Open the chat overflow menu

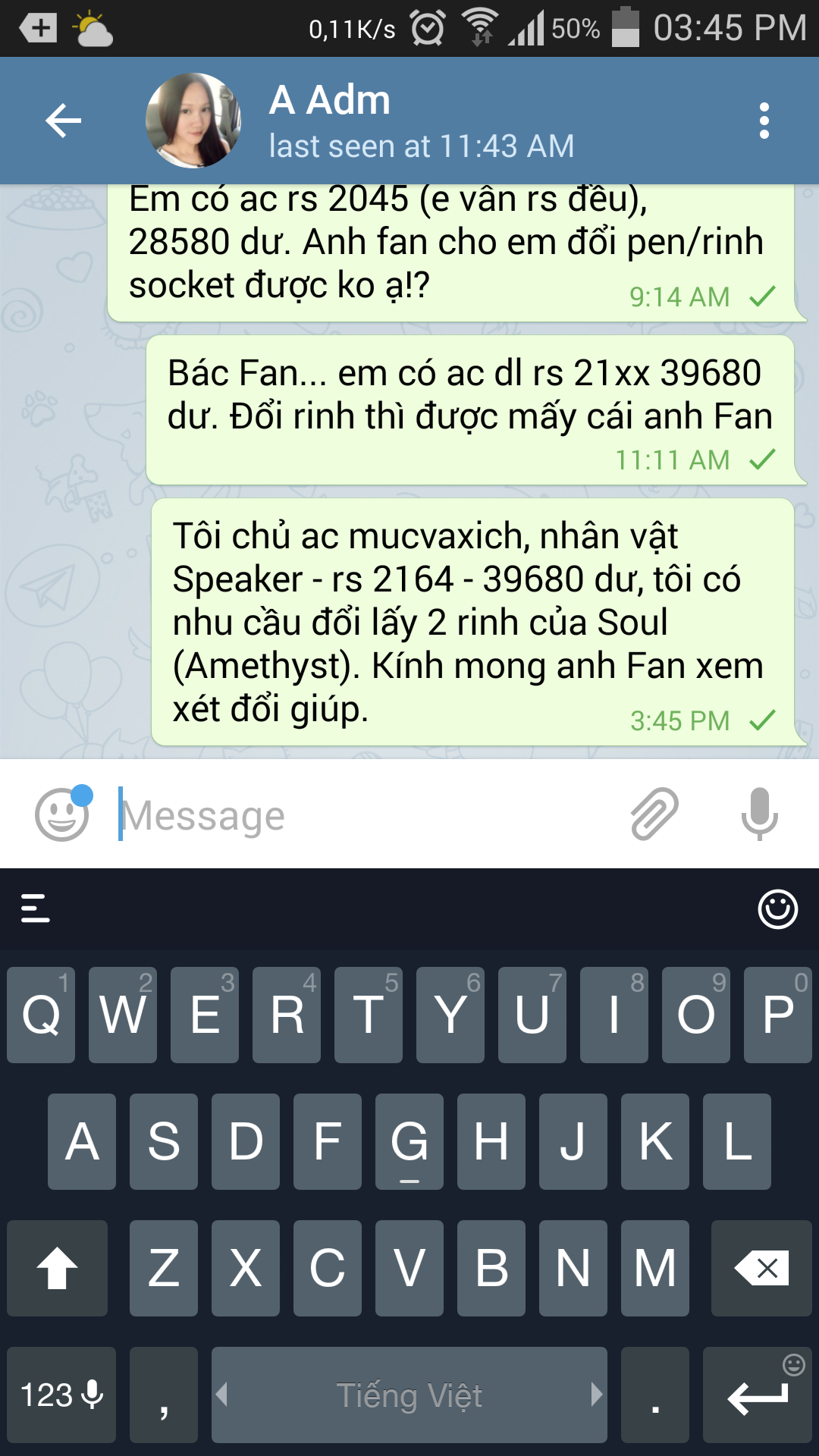[764, 121]
